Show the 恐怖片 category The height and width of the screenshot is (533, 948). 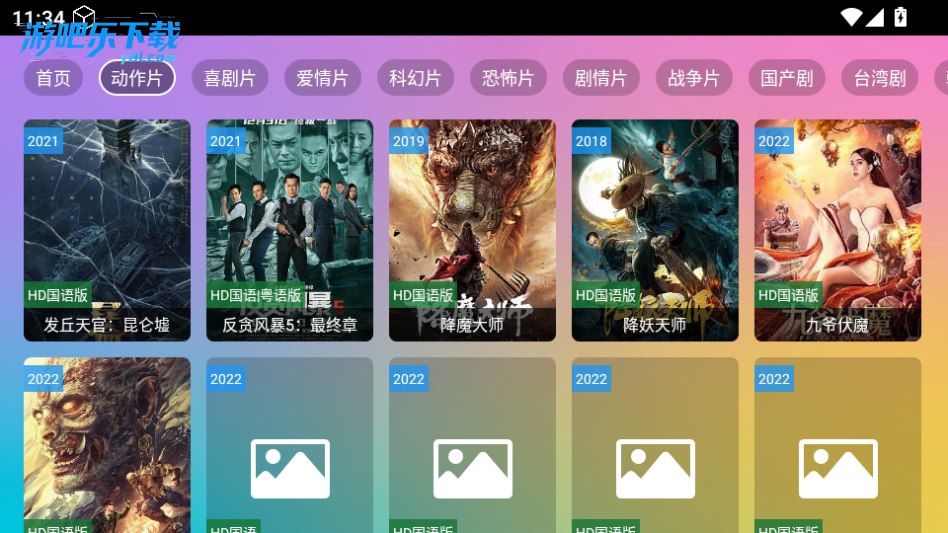(x=508, y=78)
